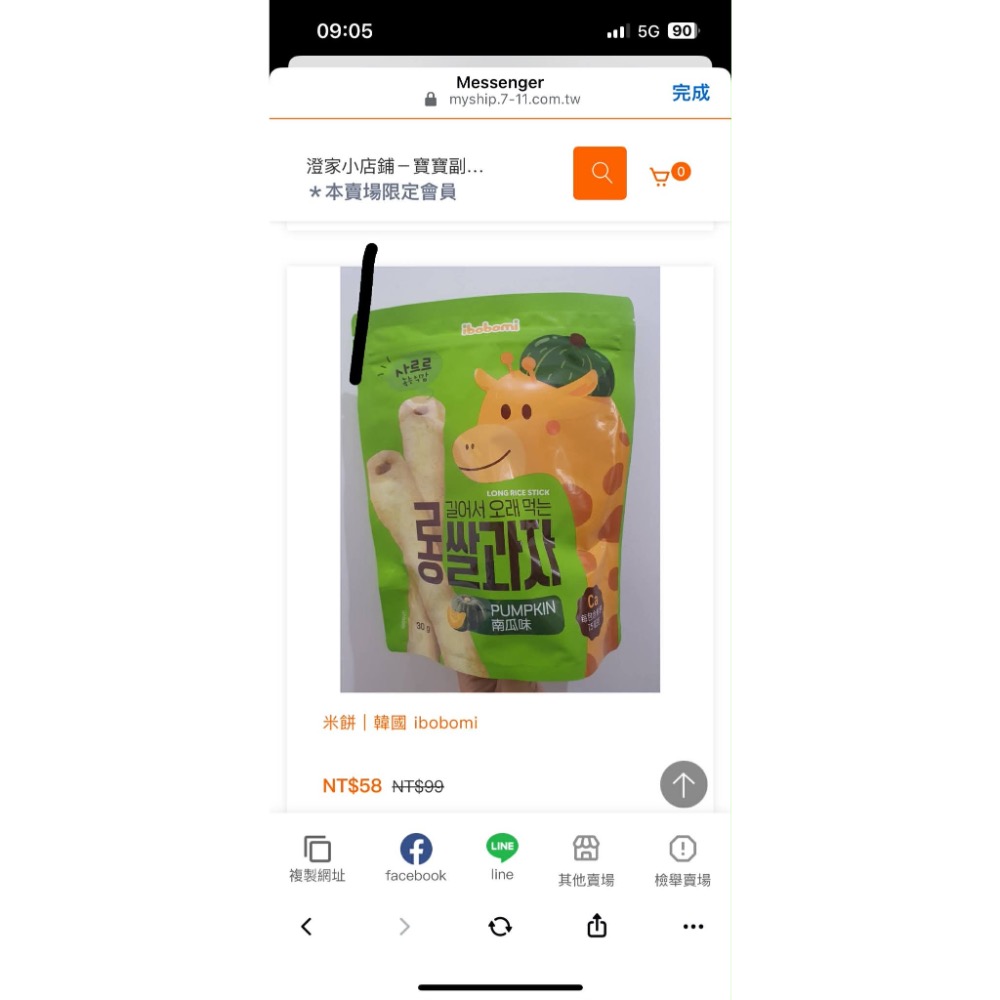The height and width of the screenshot is (1000, 1000).
Task: View 其他賣場 other stores
Action: (586, 861)
